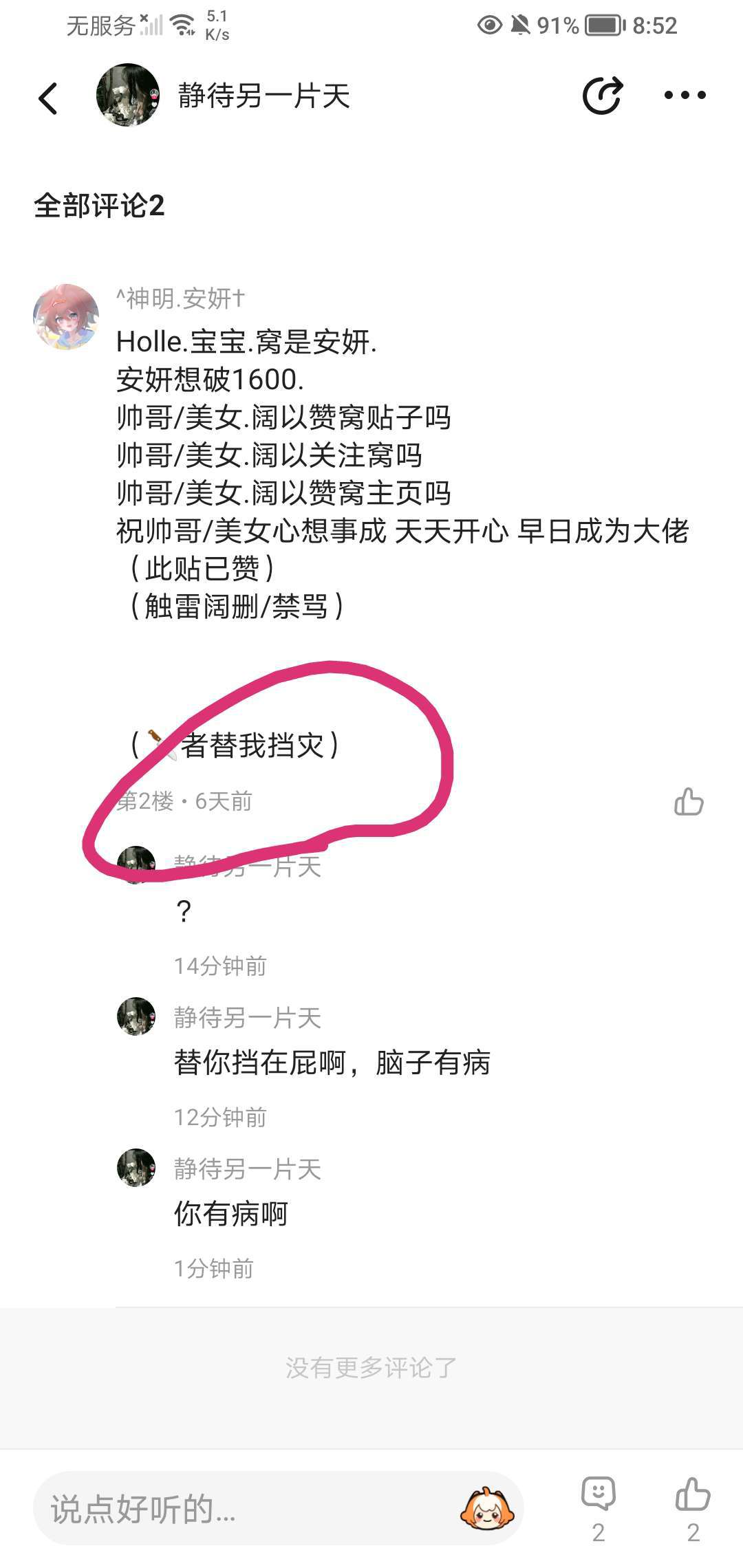Open the emoji mascot in comment box
The height and width of the screenshot is (1568, 743).
click(486, 1509)
